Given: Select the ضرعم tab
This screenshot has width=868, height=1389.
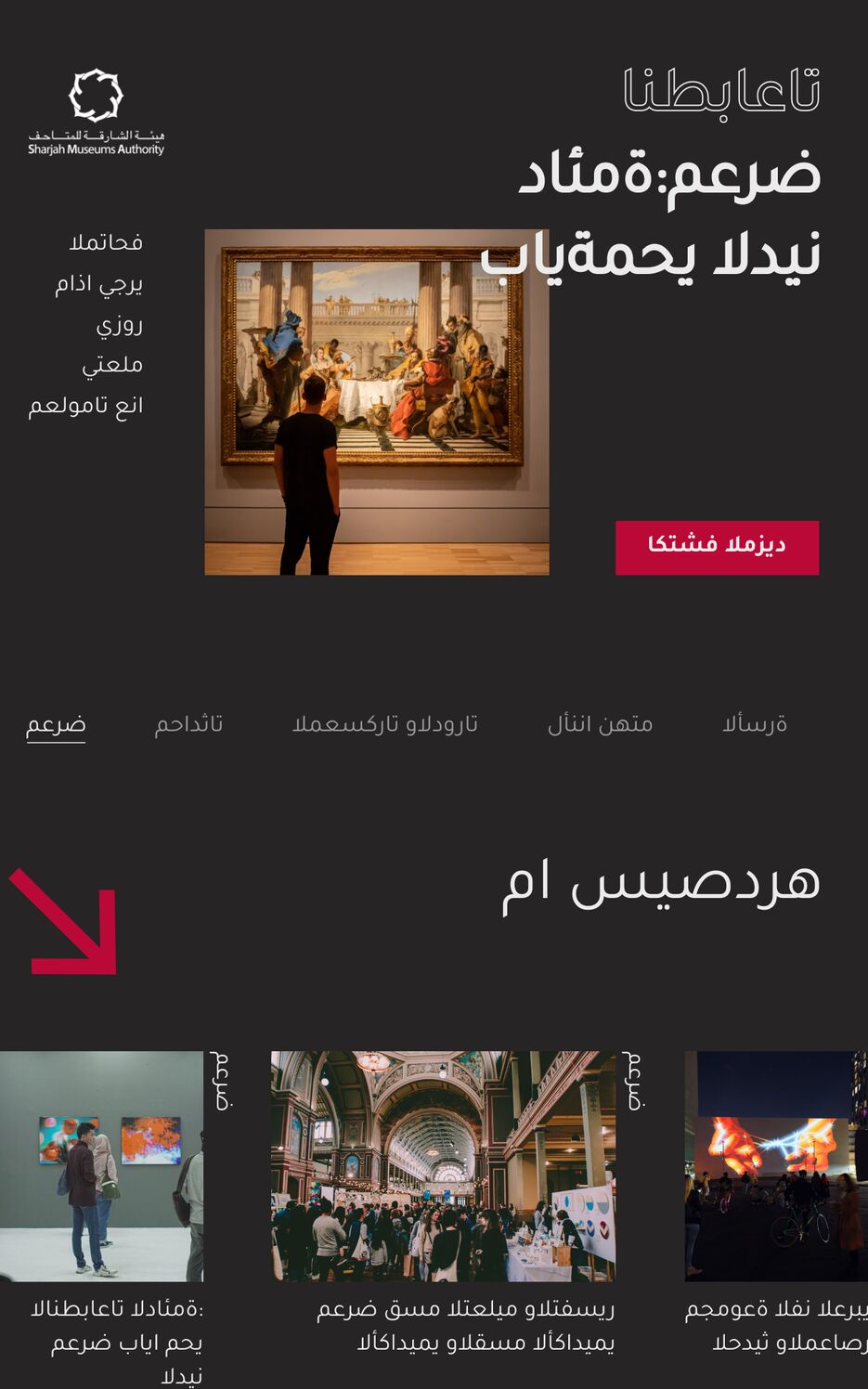Looking at the screenshot, I should tap(56, 724).
